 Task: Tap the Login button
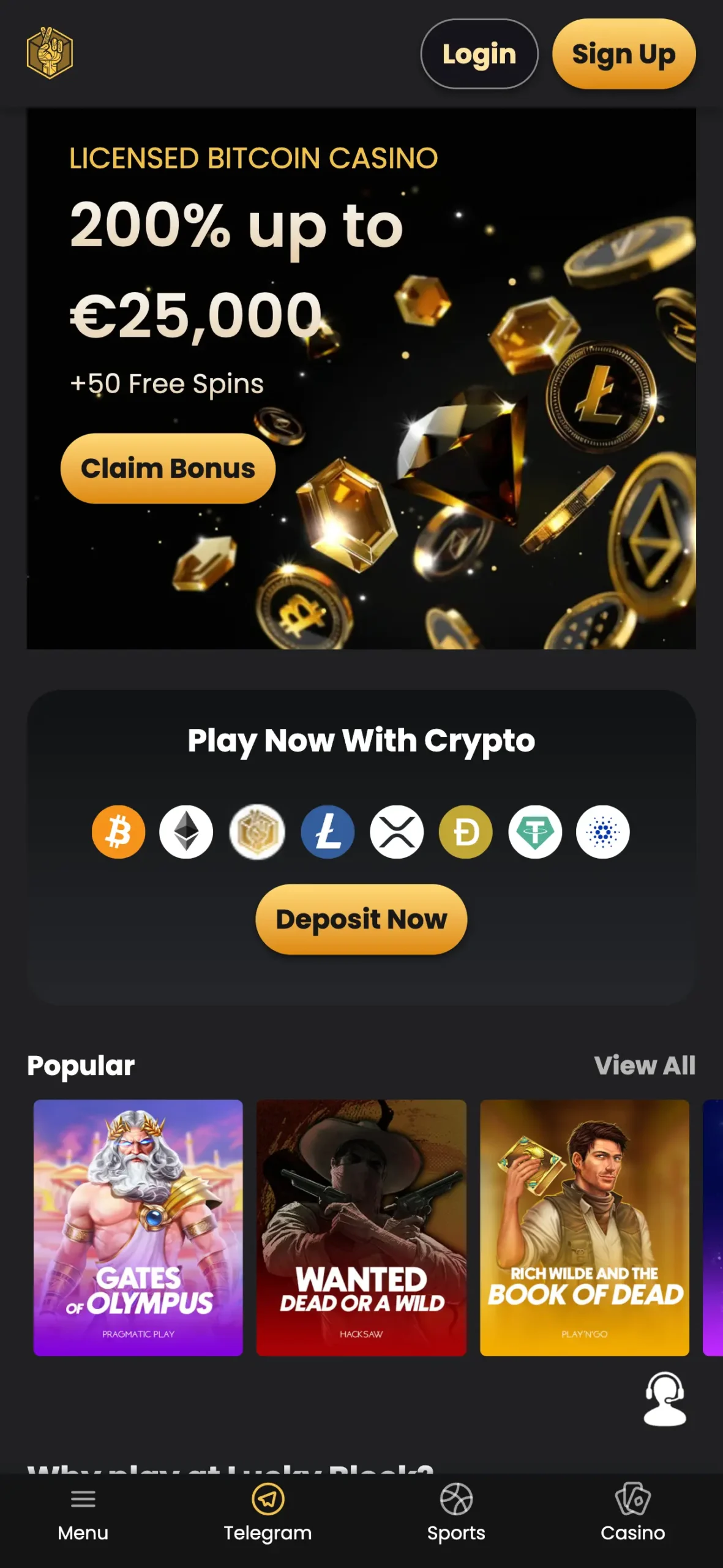[479, 54]
